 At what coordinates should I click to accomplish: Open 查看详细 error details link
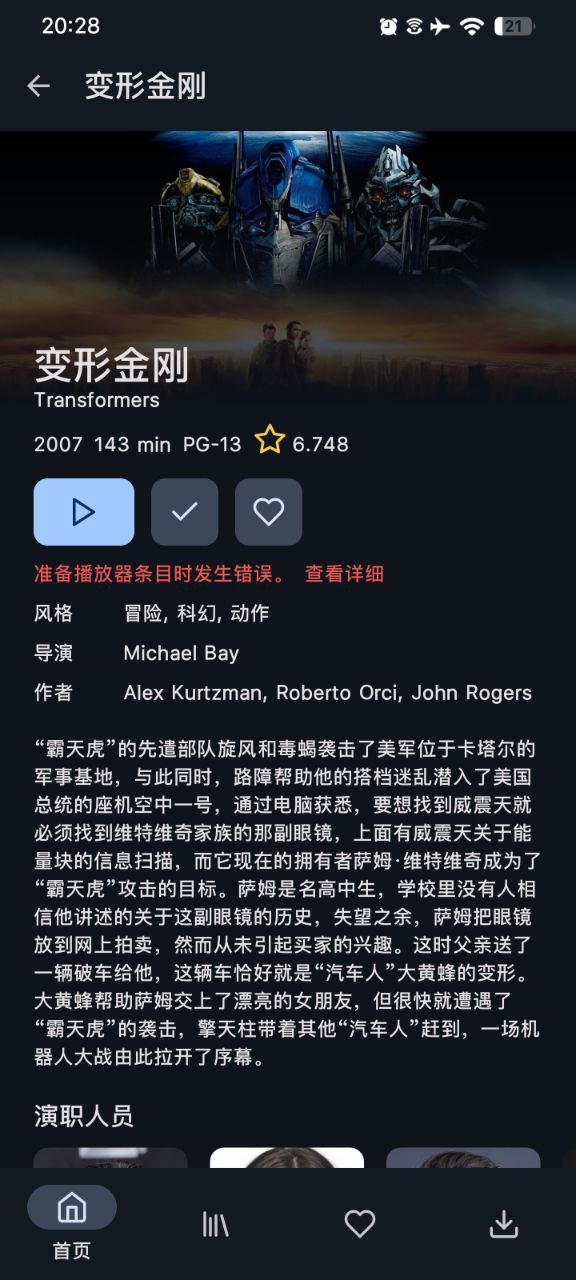coord(344,573)
